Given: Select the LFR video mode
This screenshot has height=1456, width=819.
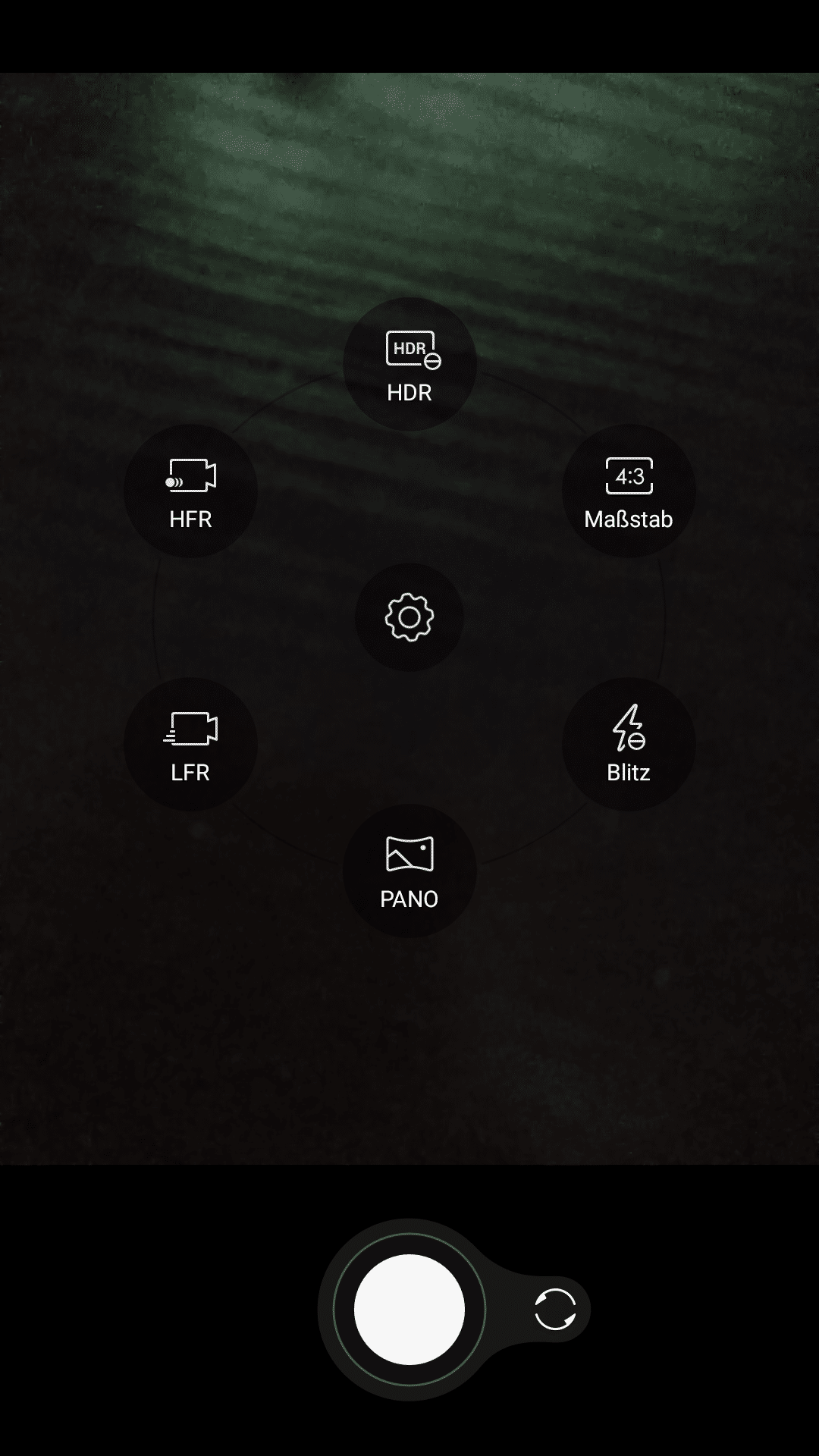Looking at the screenshot, I should click(190, 744).
